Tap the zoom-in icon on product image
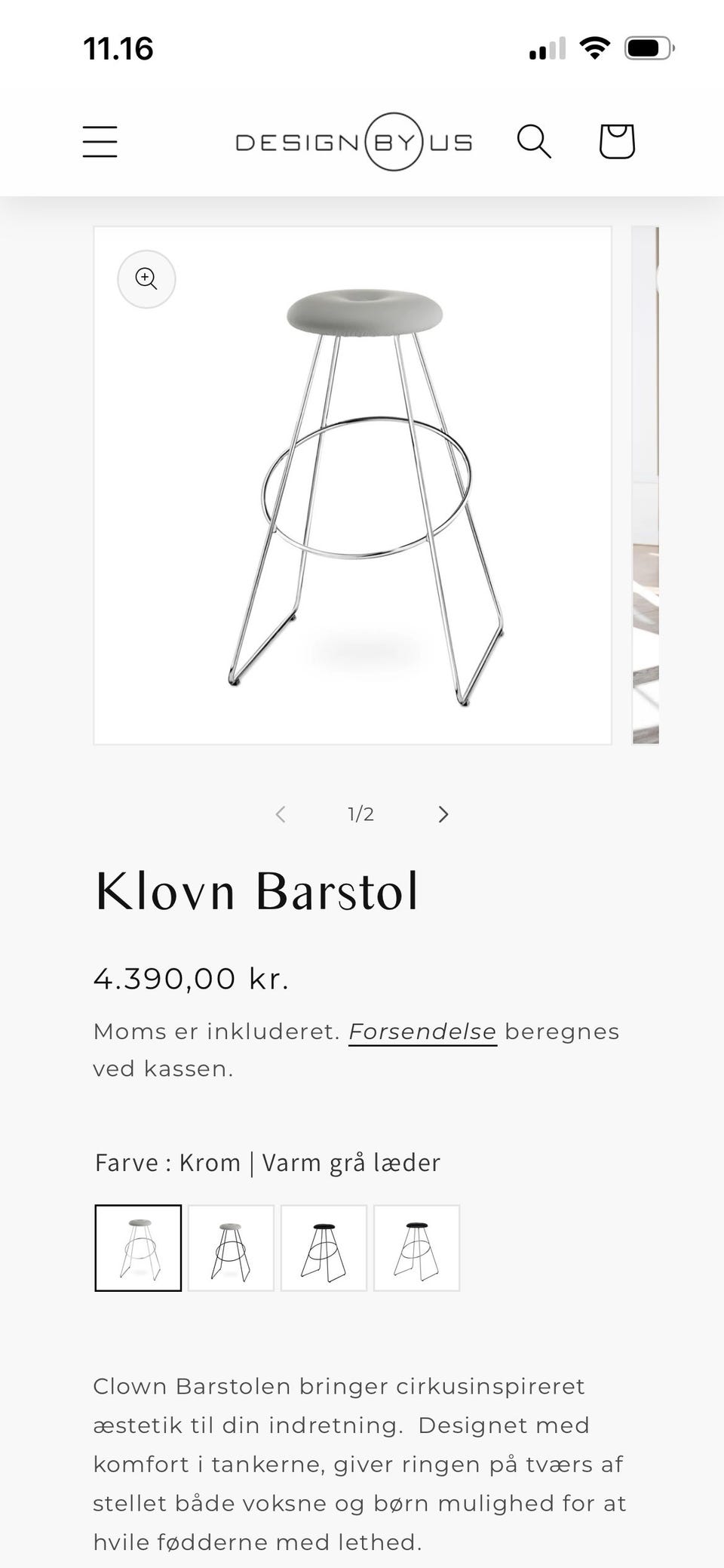Image resolution: width=724 pixels, height=1568 pixels. point(146,279)
